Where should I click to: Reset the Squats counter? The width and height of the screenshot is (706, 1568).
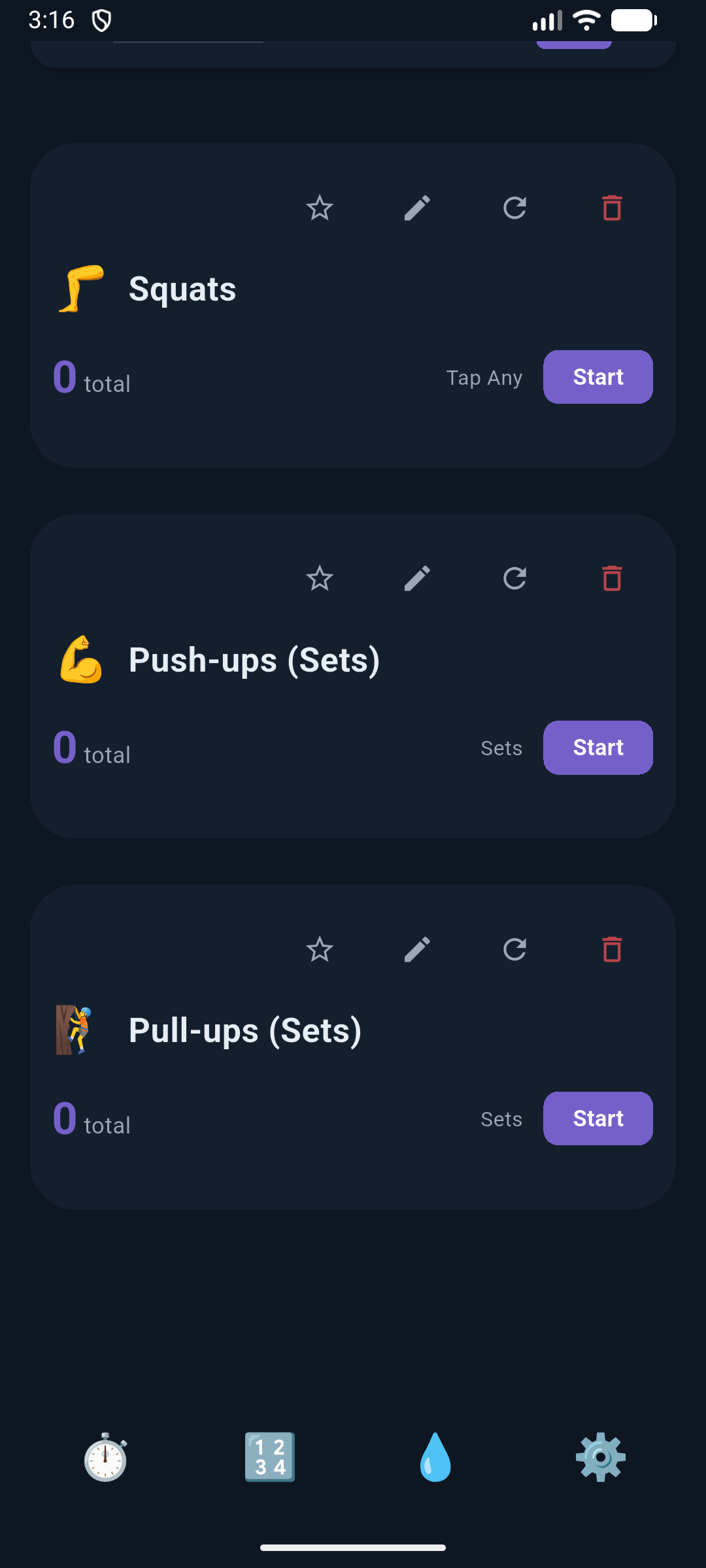pos(515,208)
